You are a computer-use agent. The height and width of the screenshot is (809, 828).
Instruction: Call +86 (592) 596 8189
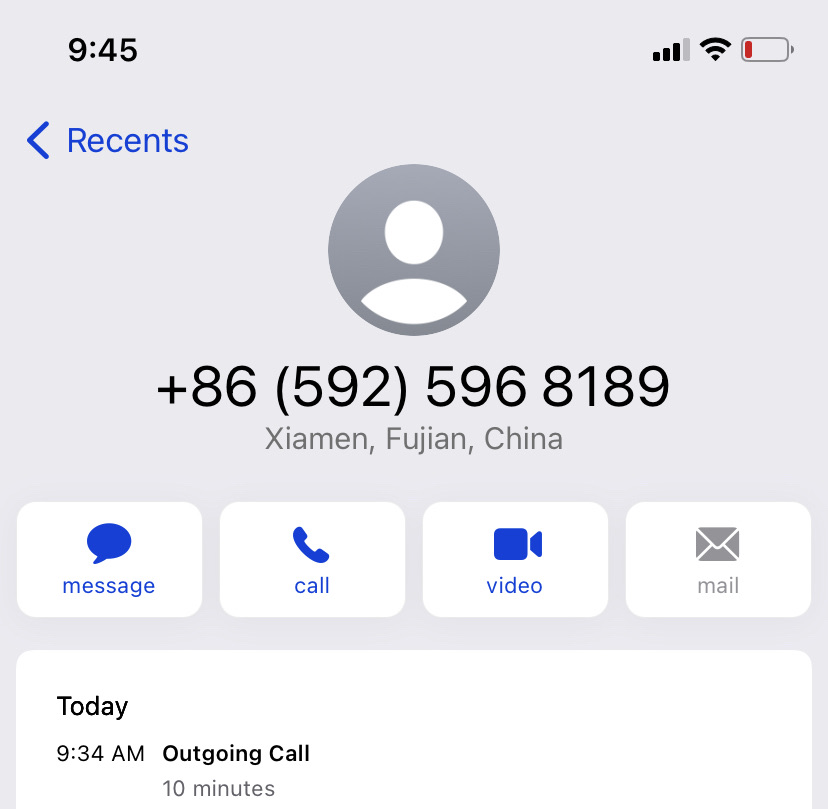point(312,559)
